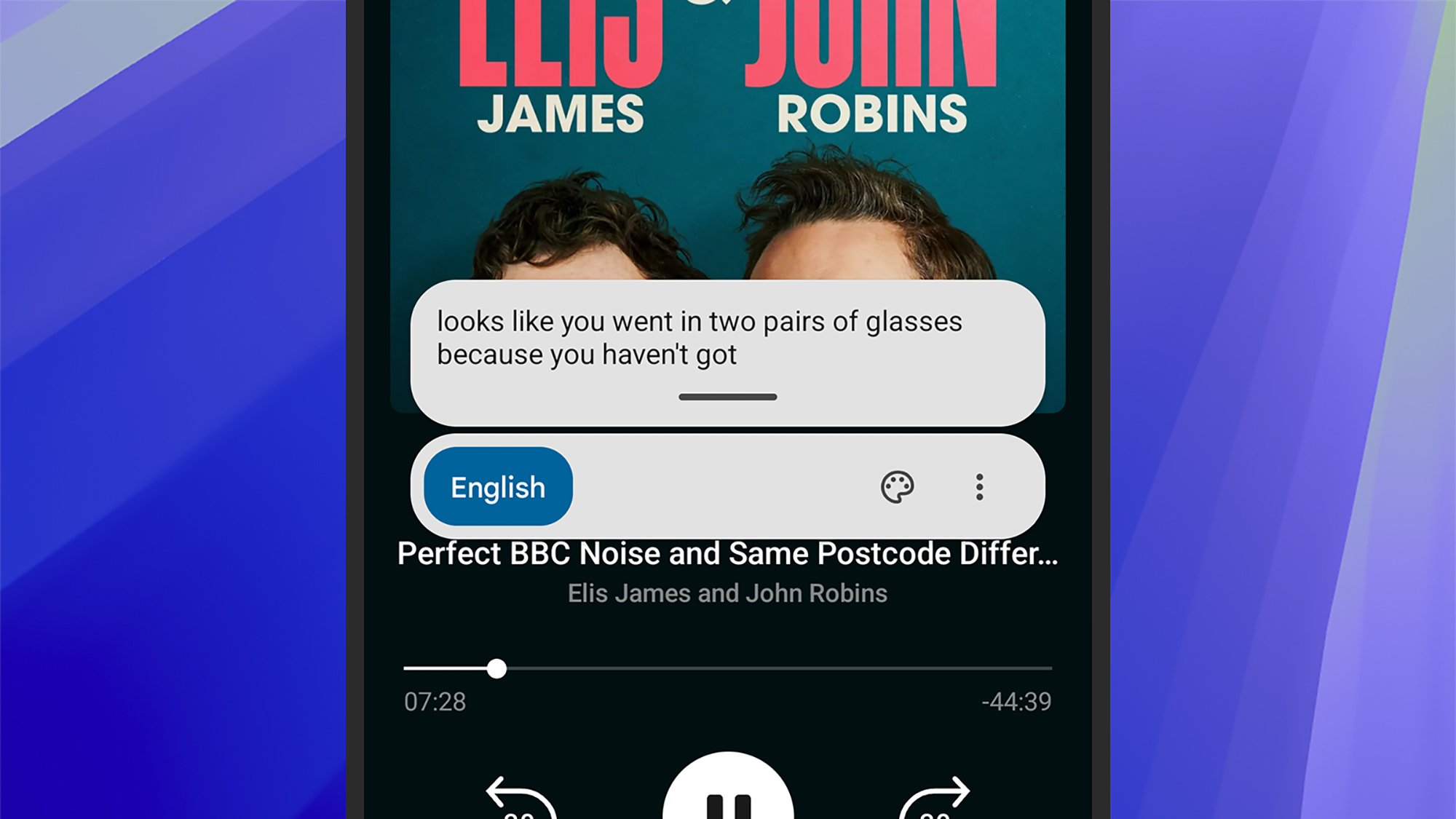
Task: Open the Live Caption overflow menu
Action: pyautogui.click(x=979, y=487)
